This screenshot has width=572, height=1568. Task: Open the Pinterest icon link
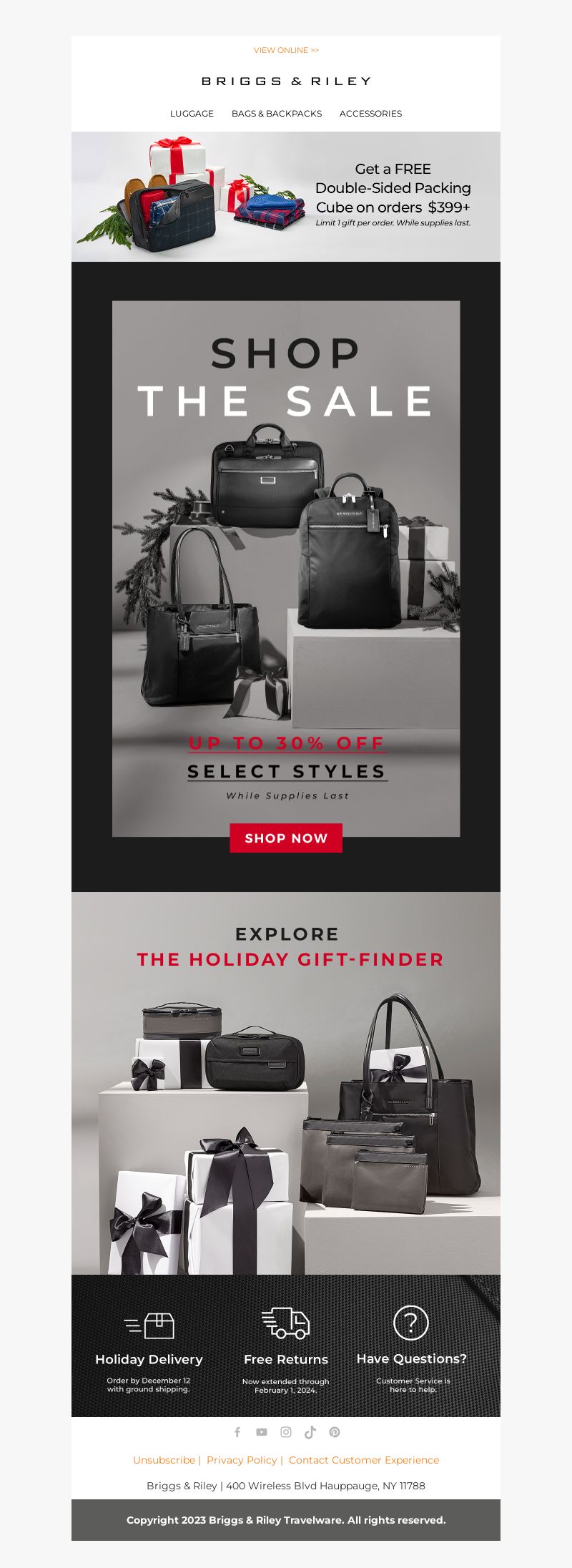click(335, 1432)
